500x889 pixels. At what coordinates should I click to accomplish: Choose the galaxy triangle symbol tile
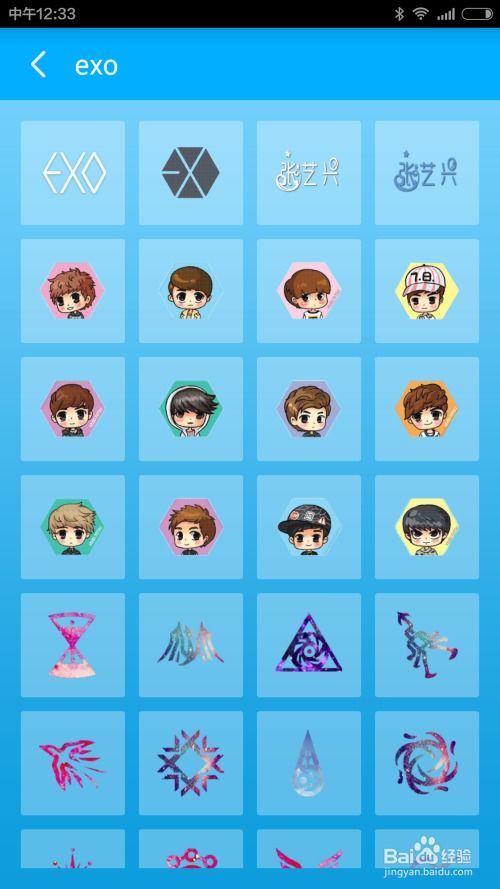click(x=309, y=645)
